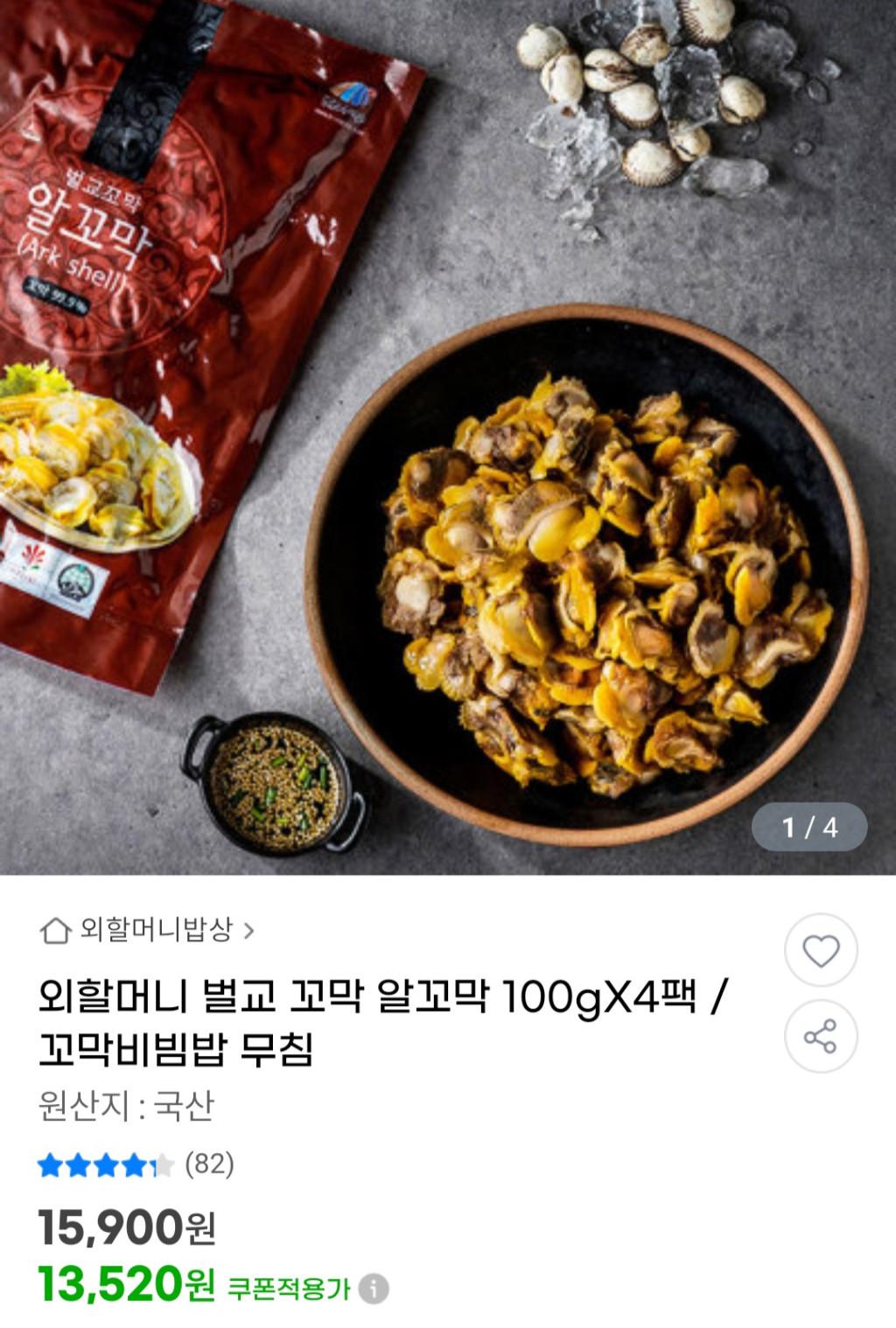Share this 꼬막 product
896x1328 pixels.
[820, 1037]
